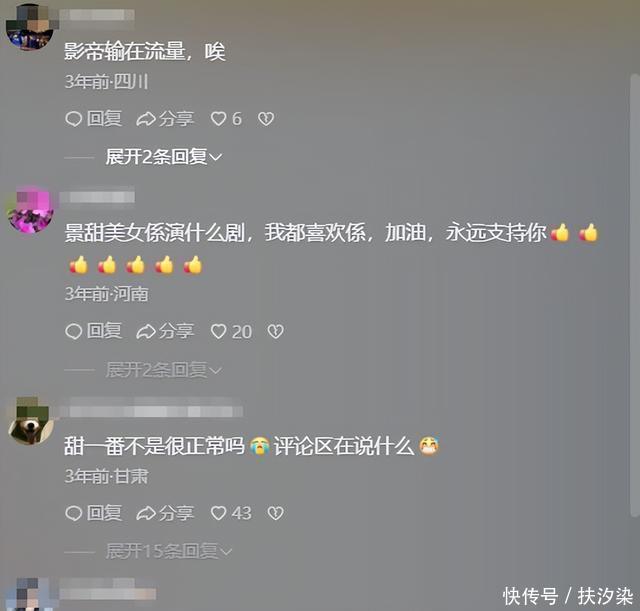Image resolution: width=640 pixels, height=611 pixels.
Task: Dislike the 影帝输在流量 comment
Action: click(266, 119)
